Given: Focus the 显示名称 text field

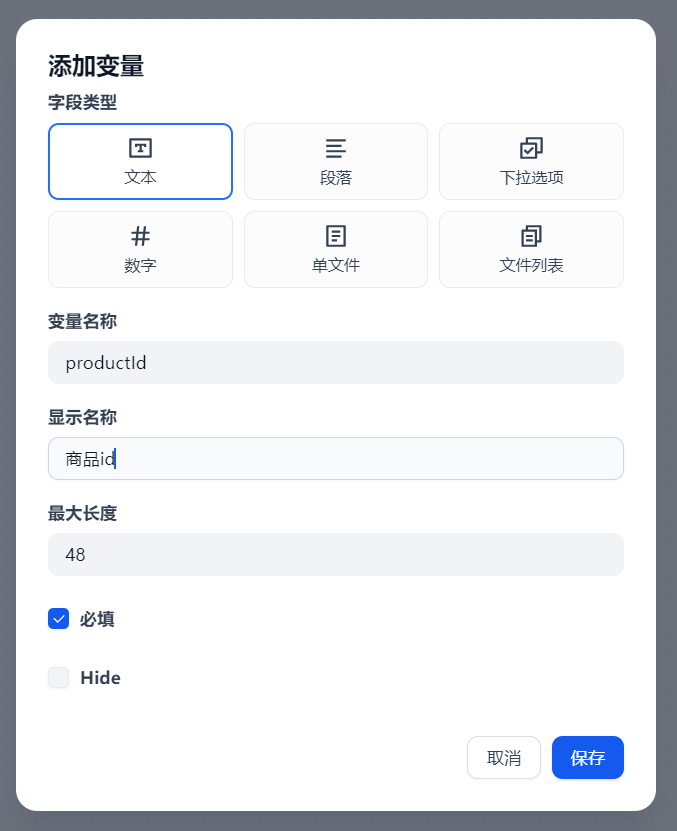Looking at the screenshot, I should [x=336, y=458].
